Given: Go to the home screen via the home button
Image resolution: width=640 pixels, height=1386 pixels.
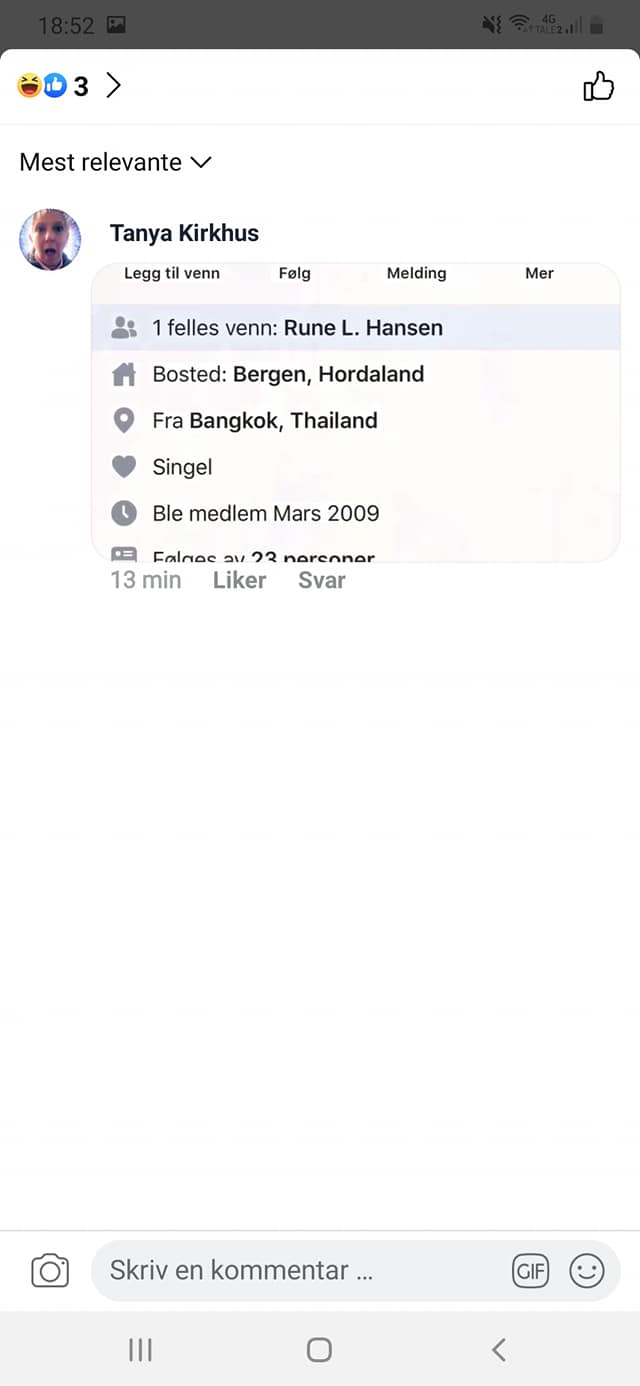Looking at the screenshot, I should click(319, 1350).
